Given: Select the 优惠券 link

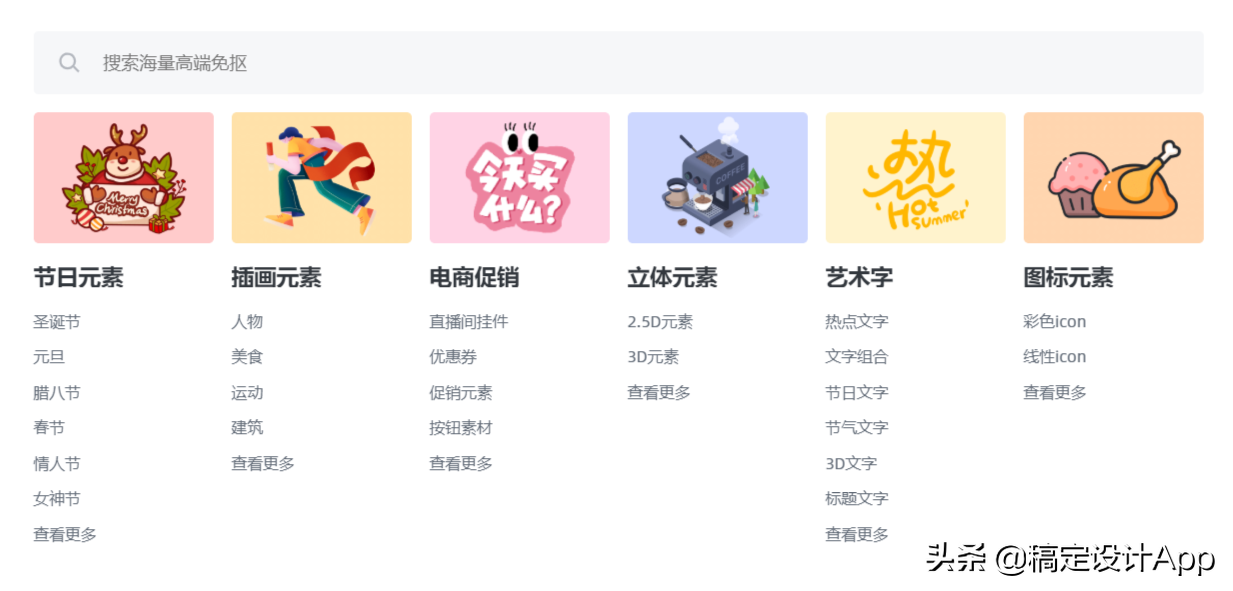Looking at the screenshot, I should pos(453,357).
